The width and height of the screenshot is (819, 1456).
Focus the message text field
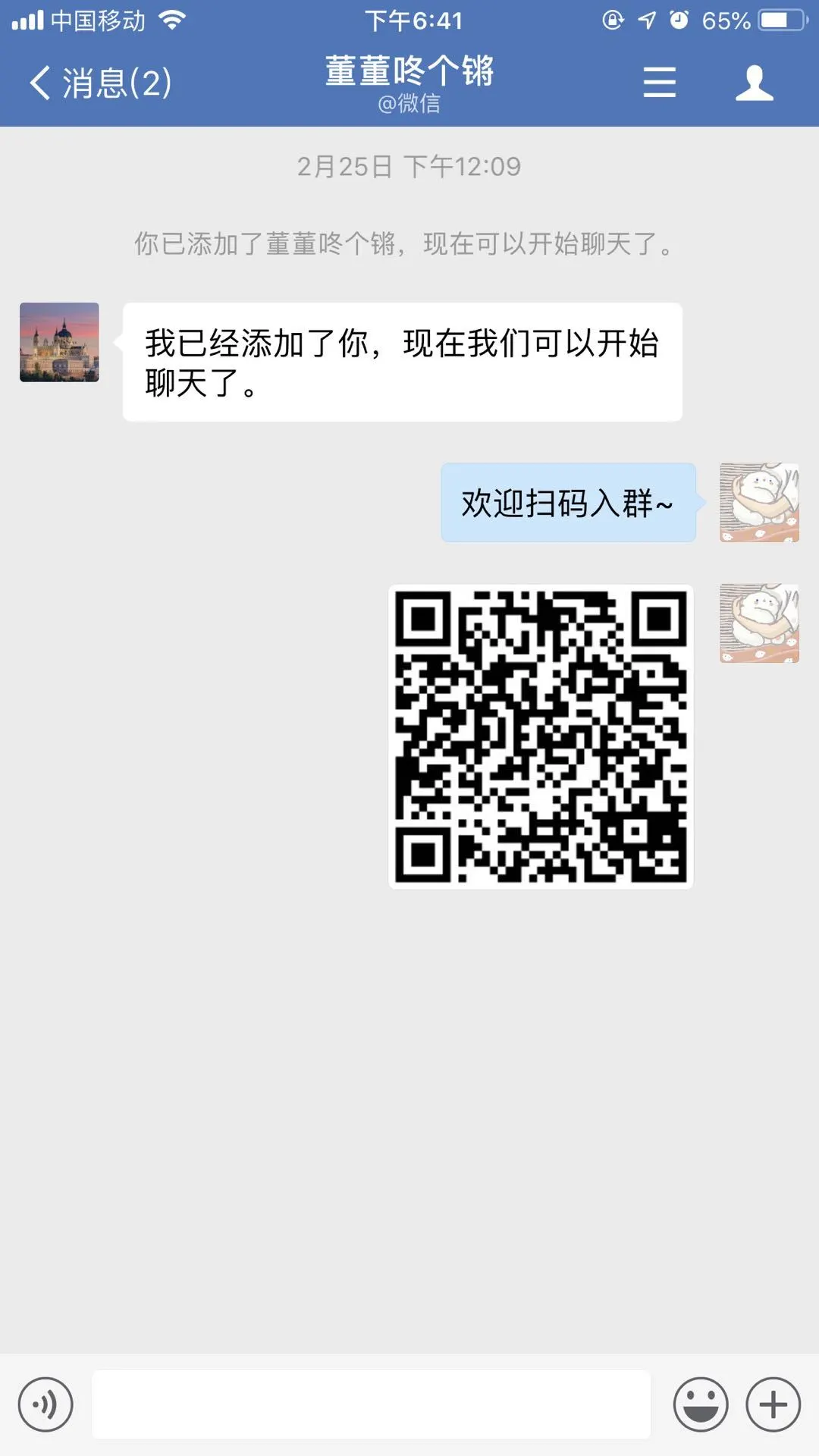pos(372,1404)
